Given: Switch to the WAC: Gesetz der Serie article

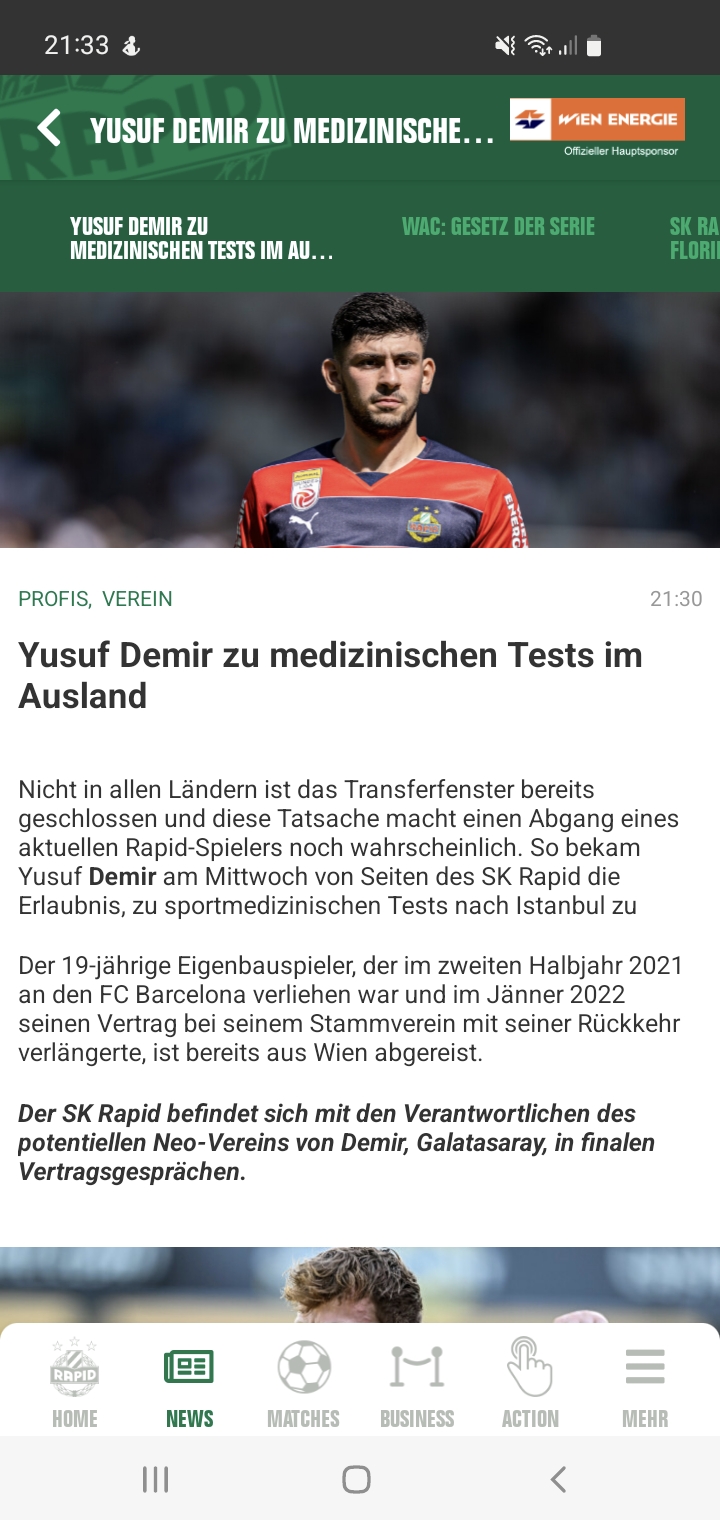Looking at the screenshot, I should pyautogui.click(x=498, y=227).
